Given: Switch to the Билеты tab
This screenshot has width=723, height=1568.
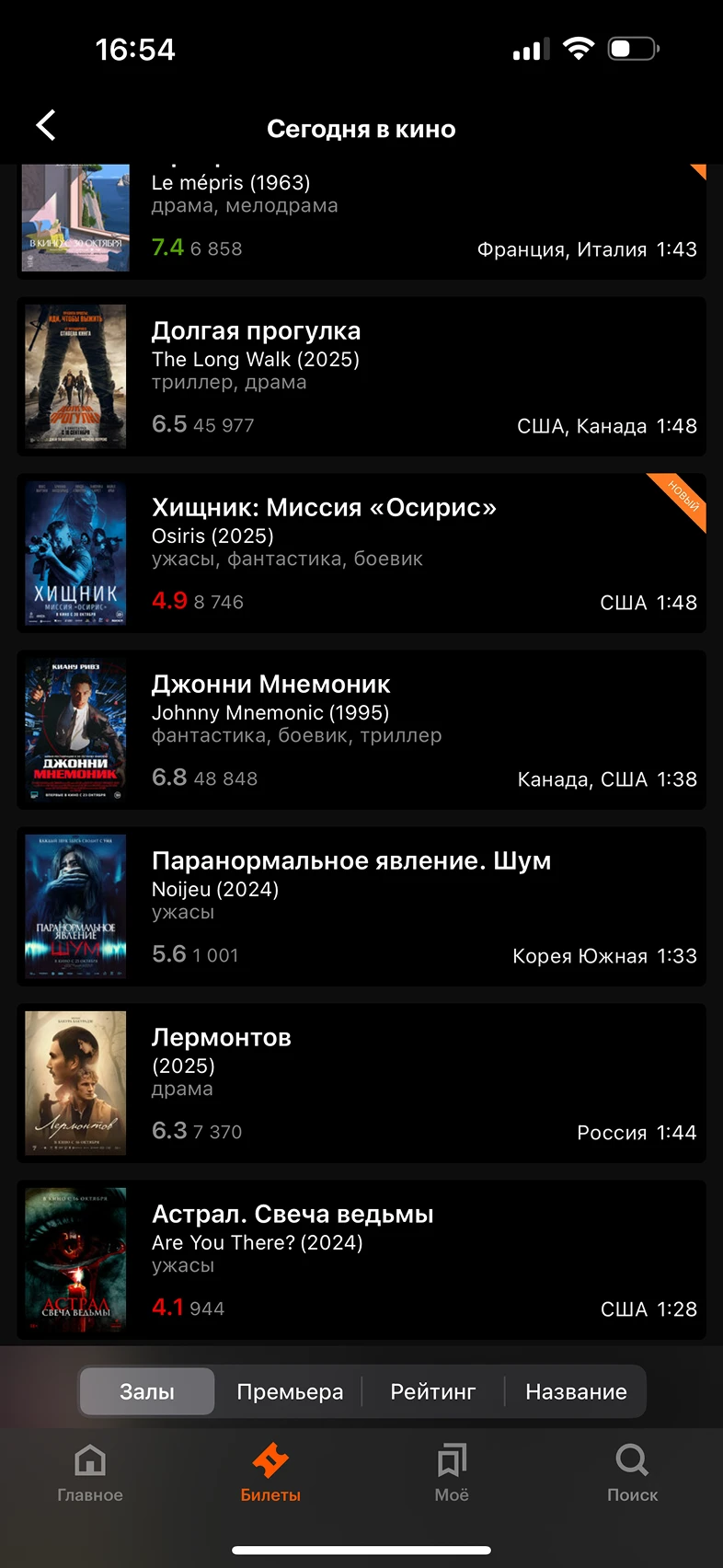Looking at the screenshot, I should (x=270, y=1472).
